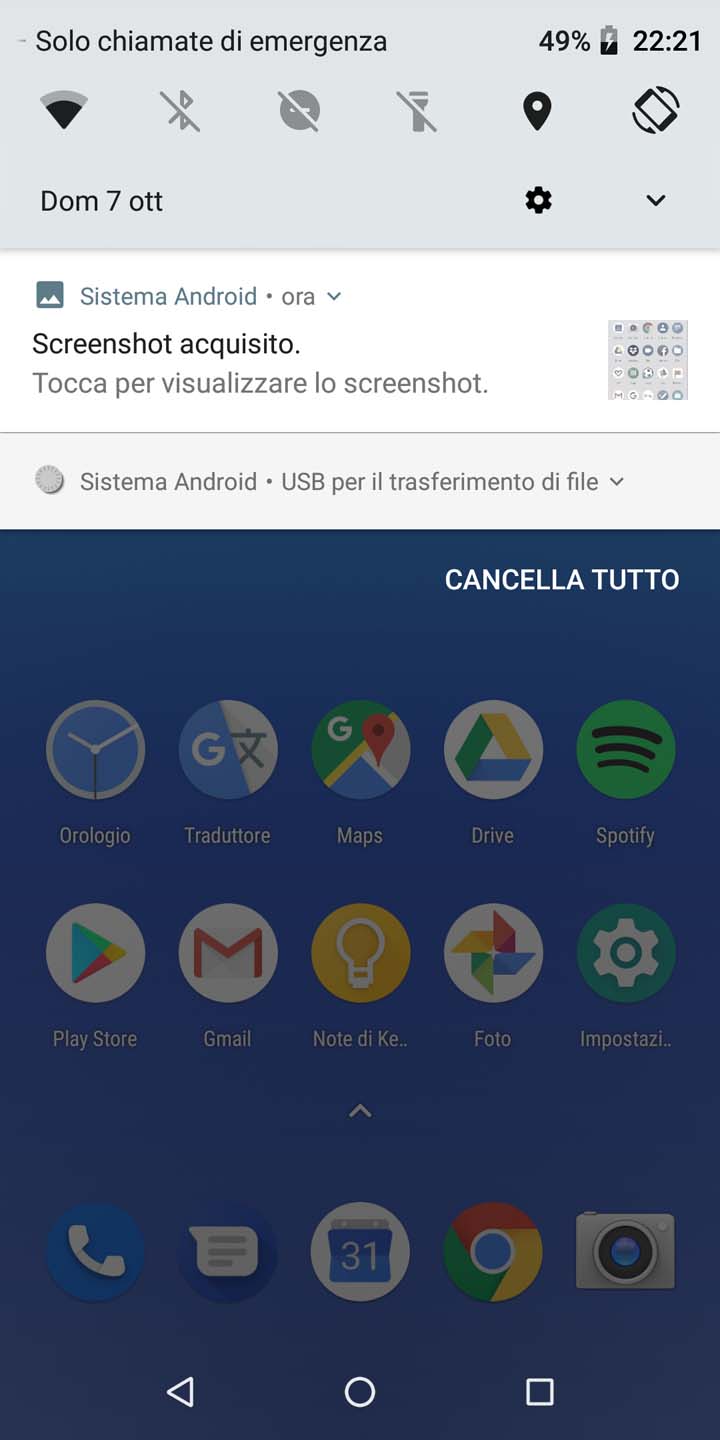Turn on Bluetooth quick setting

click(181, 110)
